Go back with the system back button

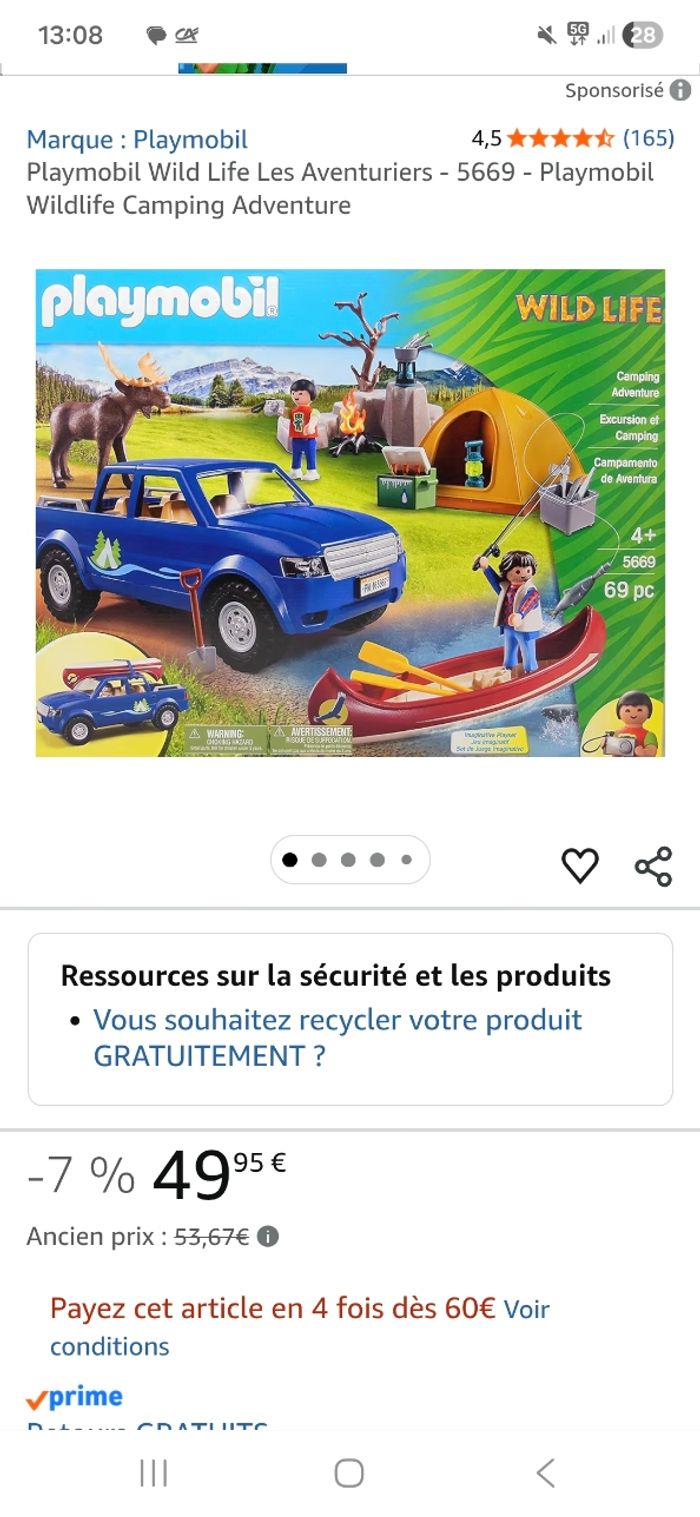pos(545,1472)
